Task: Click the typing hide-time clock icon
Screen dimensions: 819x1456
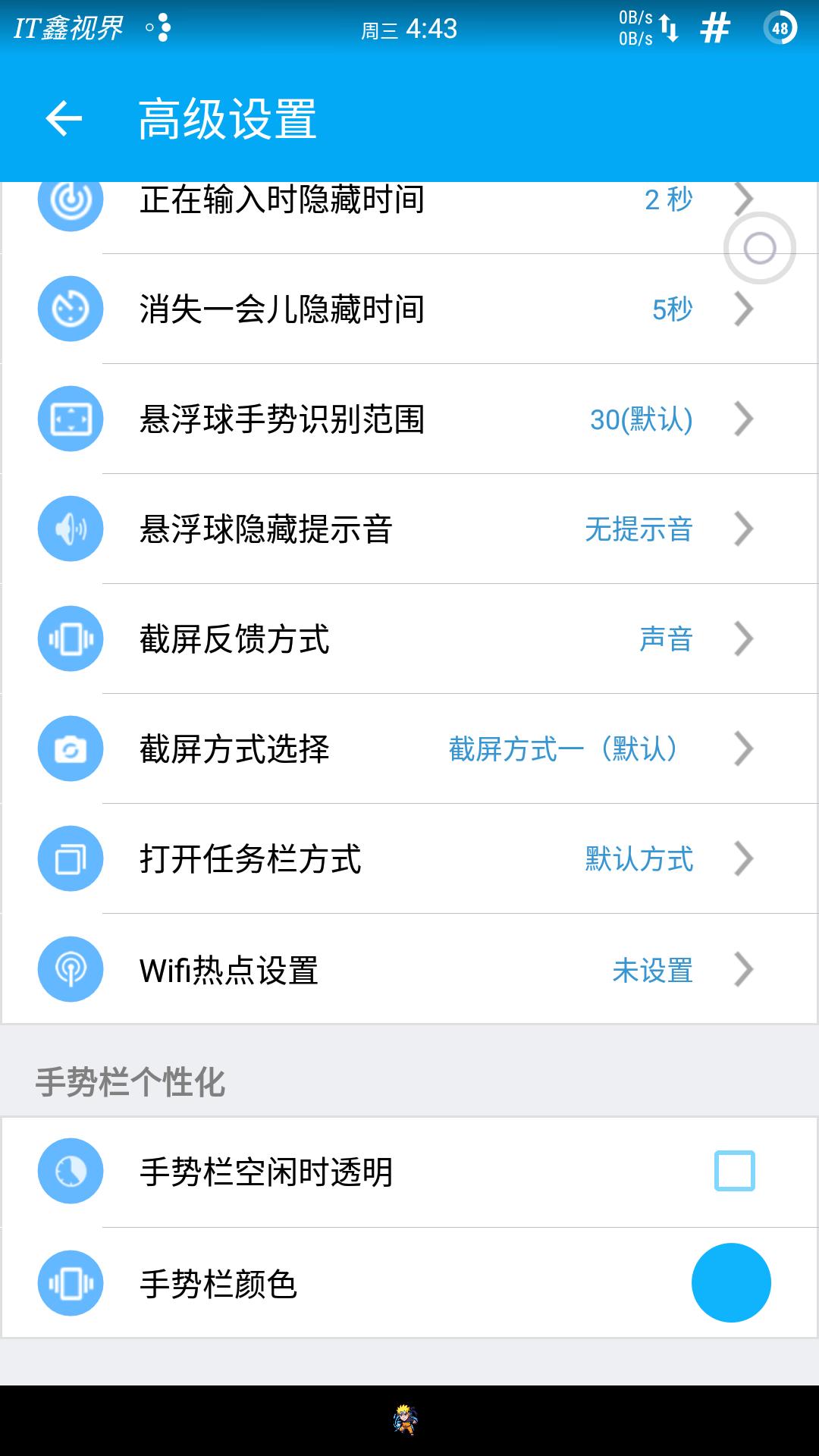Action: [71, 199]
